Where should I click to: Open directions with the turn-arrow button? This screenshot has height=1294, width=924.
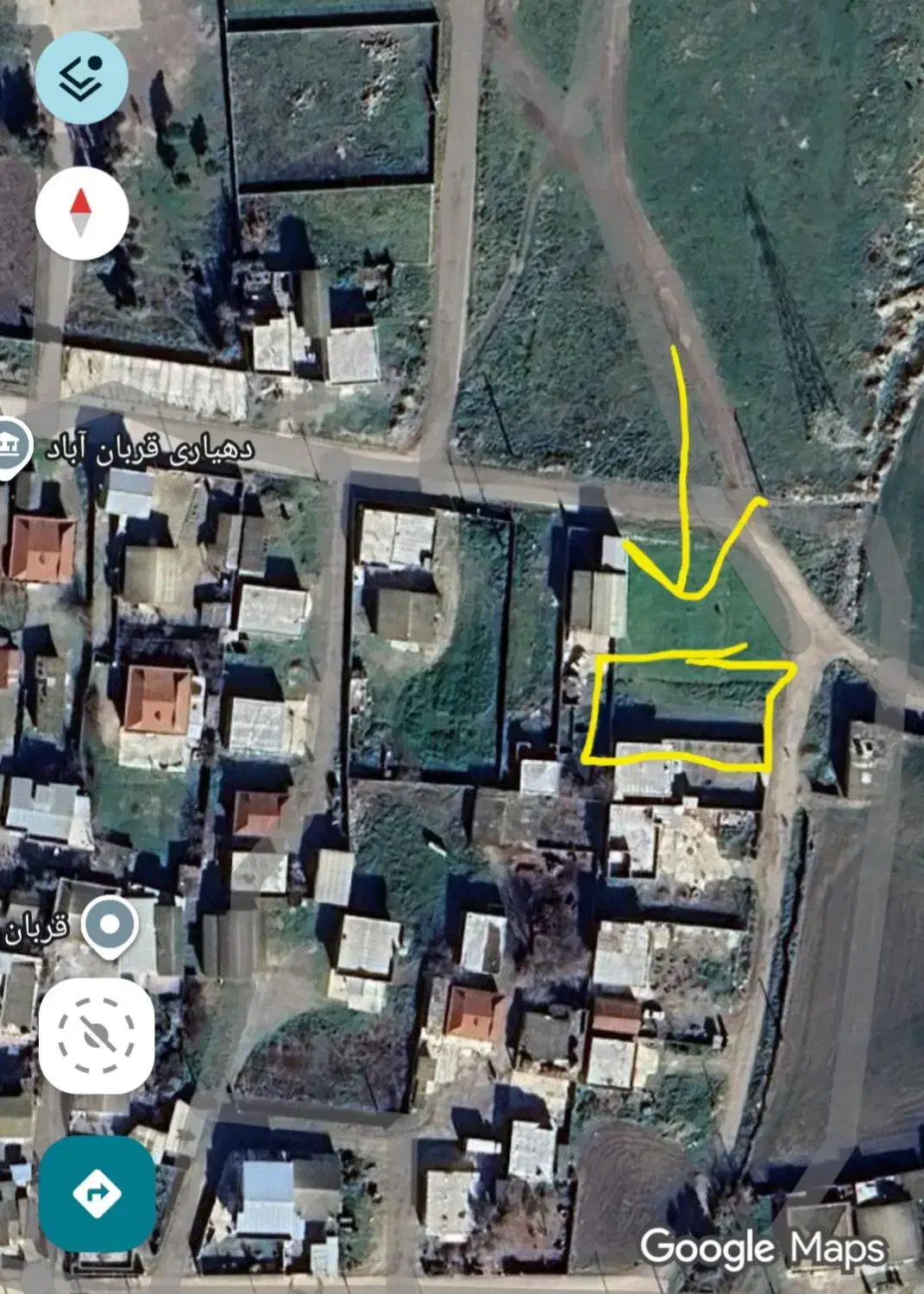click(x=97, y=1193)
